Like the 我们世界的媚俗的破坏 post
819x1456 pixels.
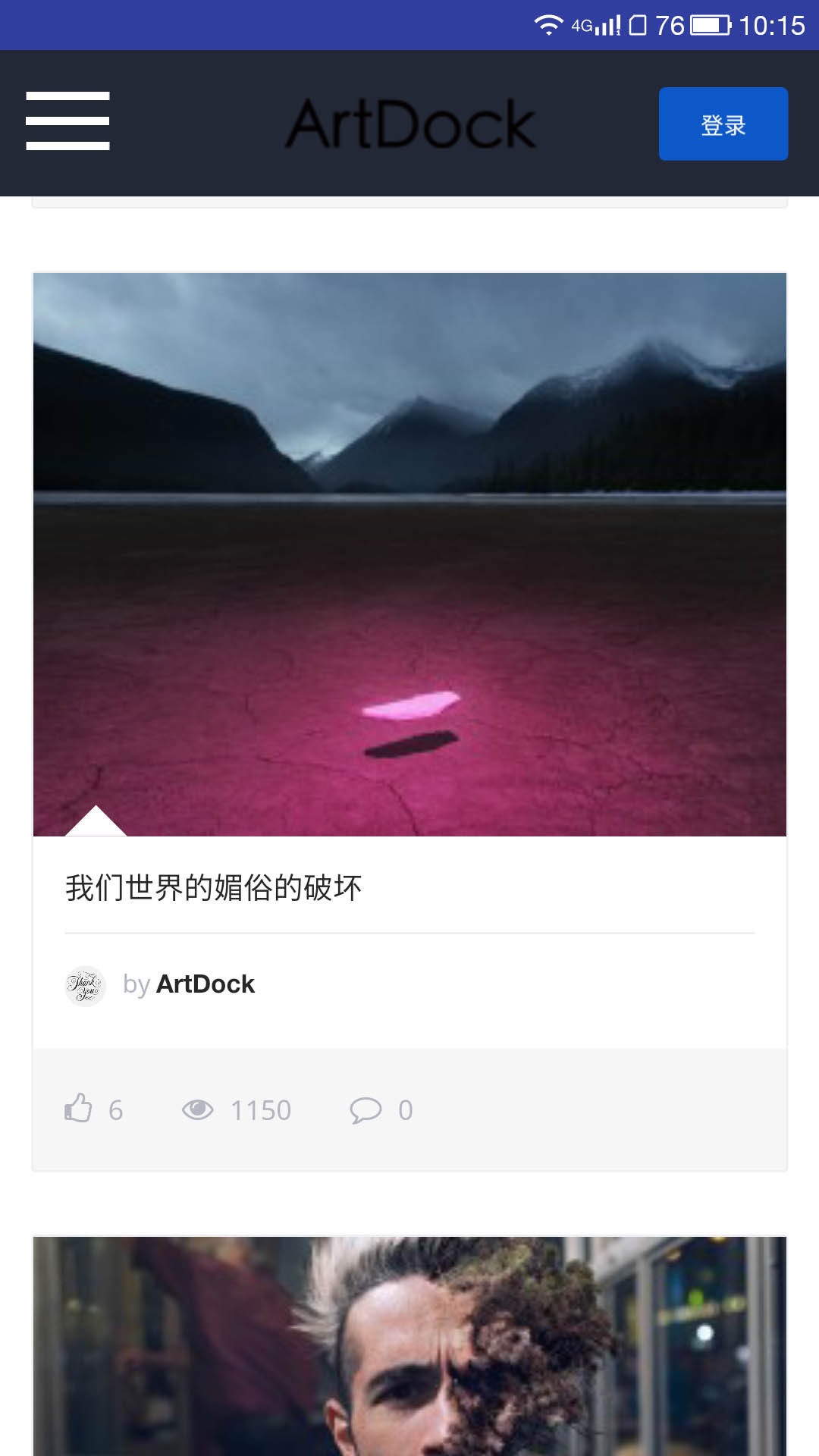point(79,1109)
